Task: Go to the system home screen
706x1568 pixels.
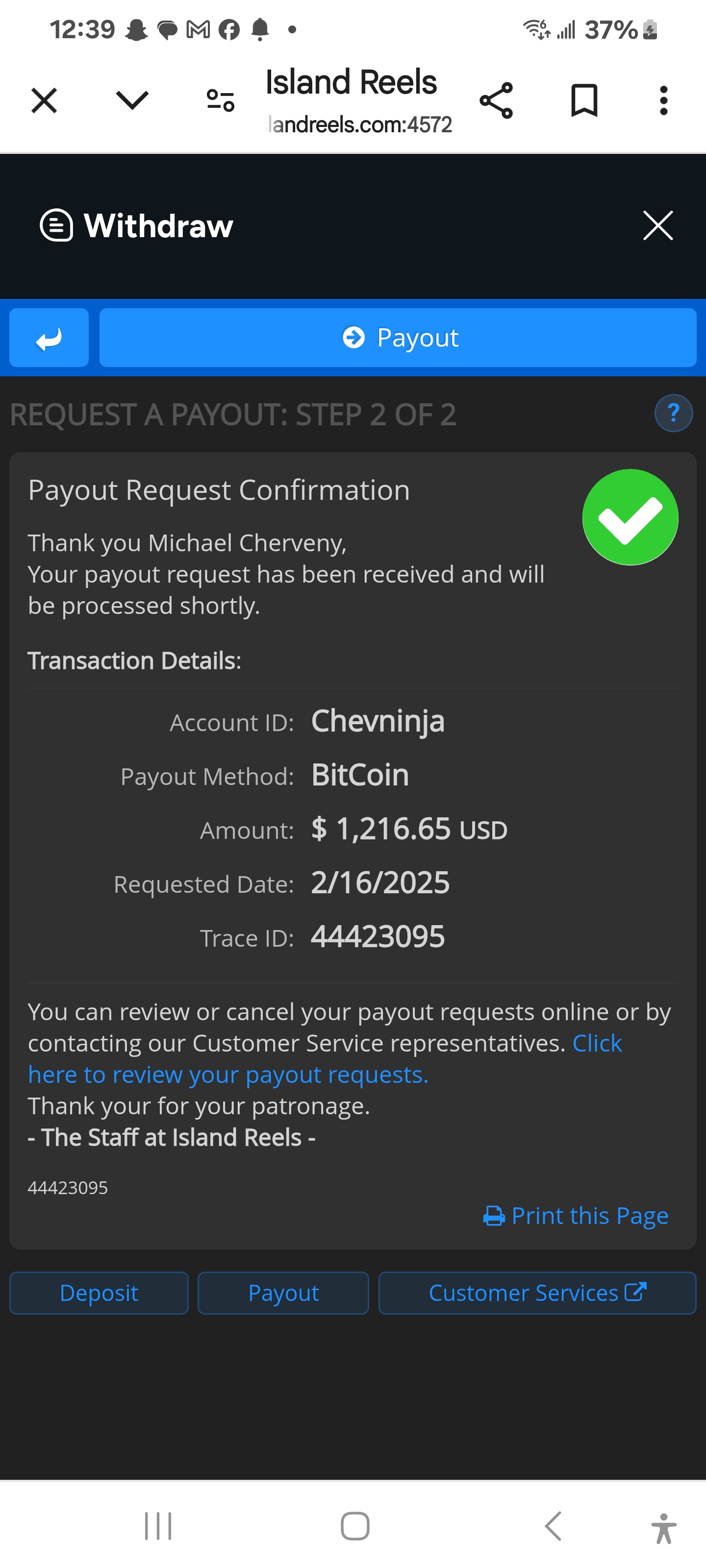Action: [355, 1526]
